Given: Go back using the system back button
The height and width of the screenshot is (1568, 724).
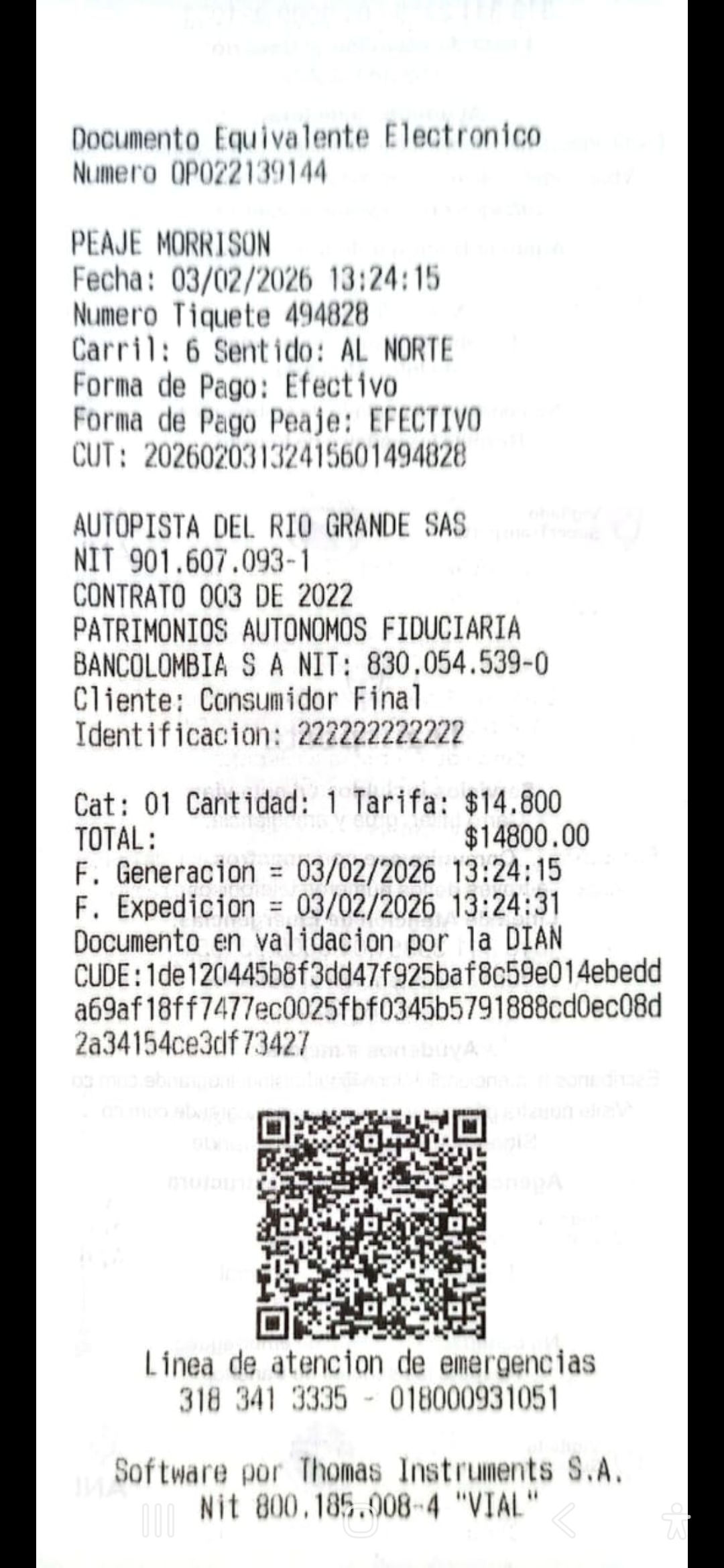Looking at the screenshot, I should pyautogui.click(x=564, y=1520).
